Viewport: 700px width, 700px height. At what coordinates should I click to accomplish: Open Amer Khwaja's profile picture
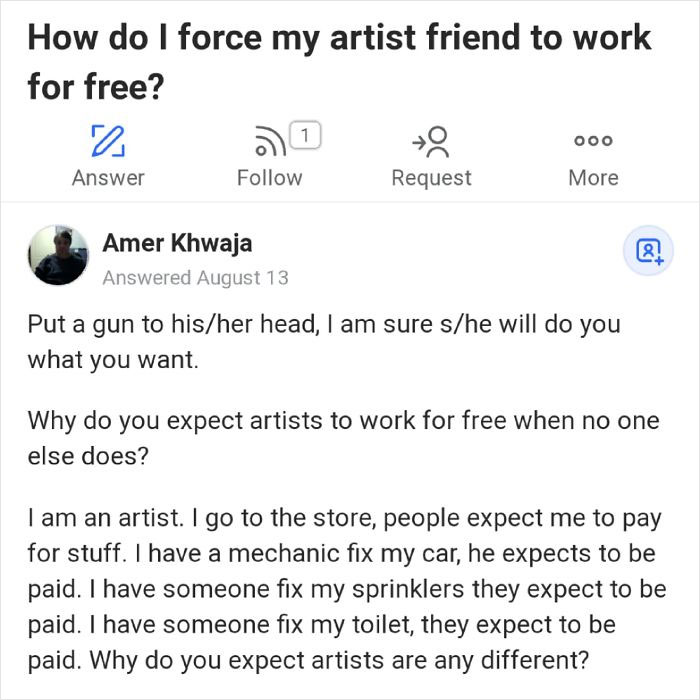click(x=58, y=255)
